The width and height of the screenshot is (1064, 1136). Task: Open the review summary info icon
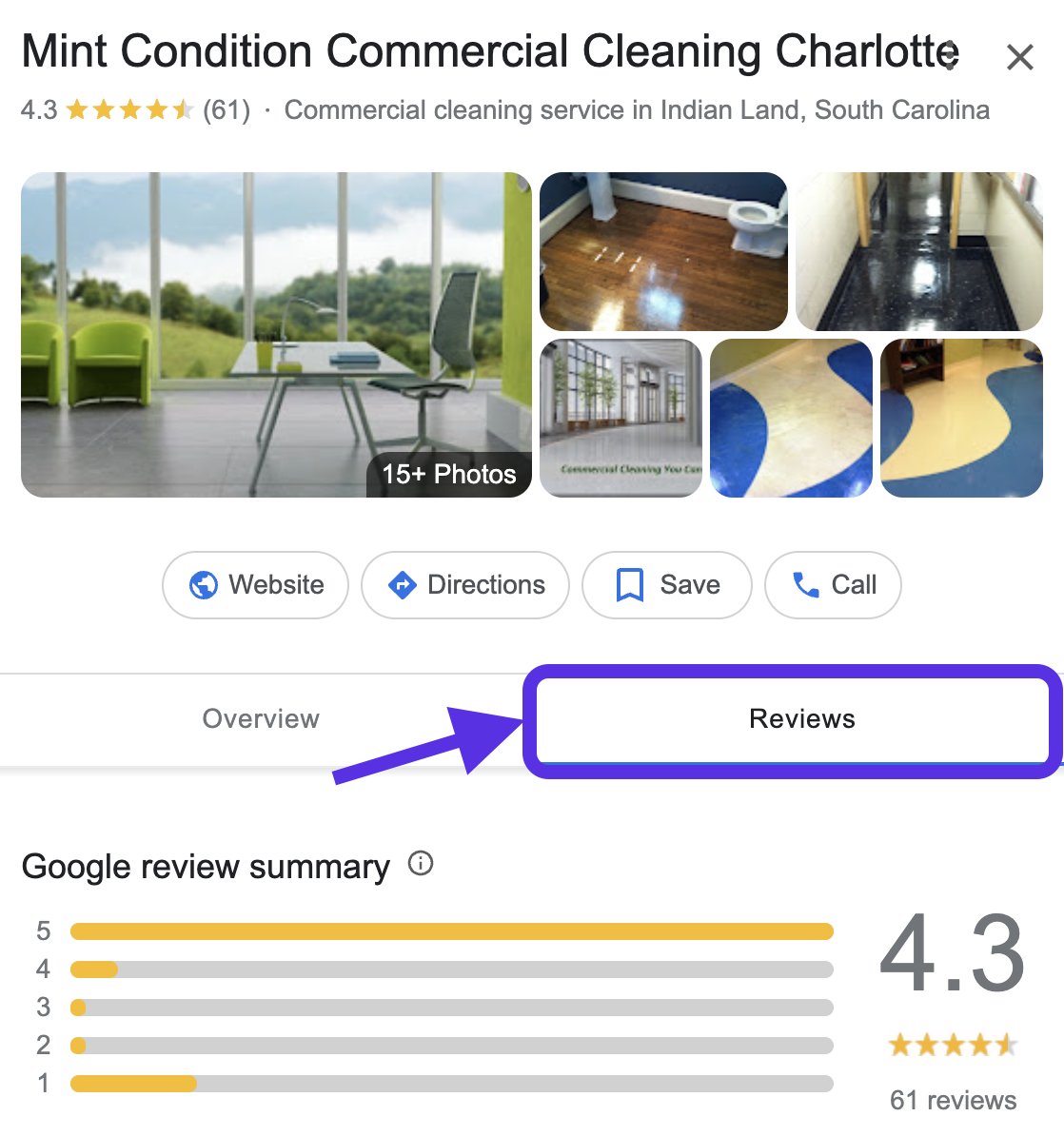click(420, 864)
